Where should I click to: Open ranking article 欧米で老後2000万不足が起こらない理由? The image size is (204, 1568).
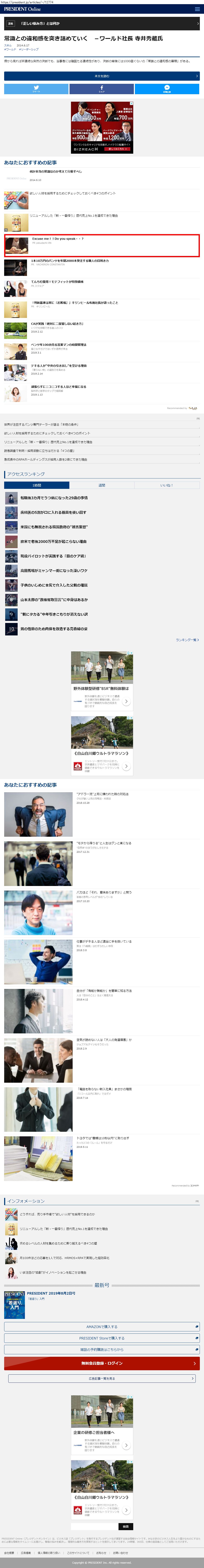(x=53, y=541)
